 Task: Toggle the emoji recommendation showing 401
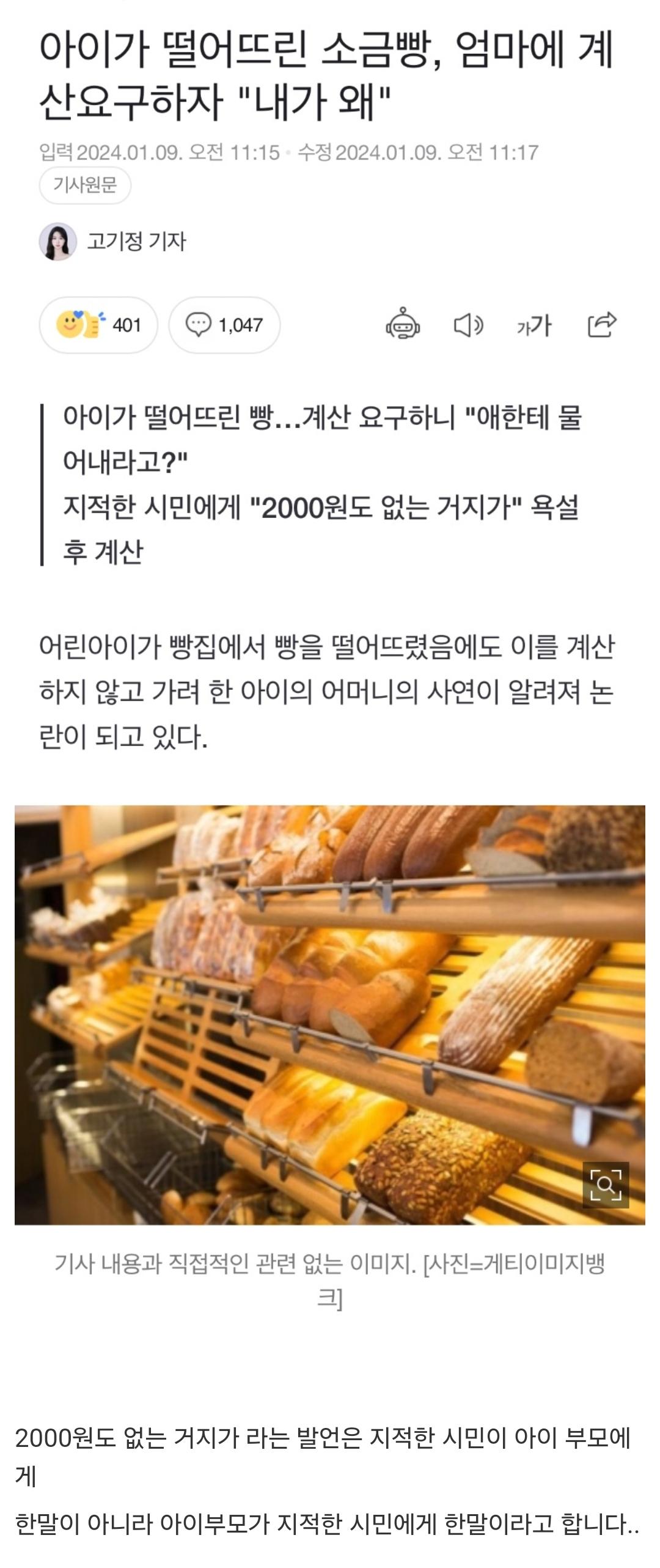[98, 326]
